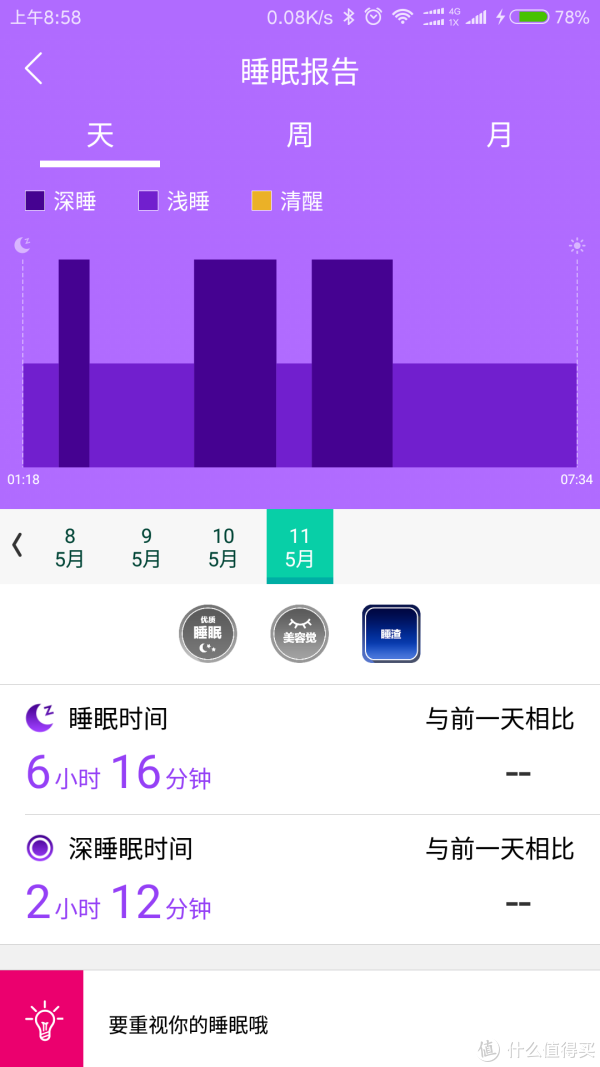The height and width of the screenshot is (1067, 600).
Task: Switch to the 周 (week) tab
Action: coord(299,135)
